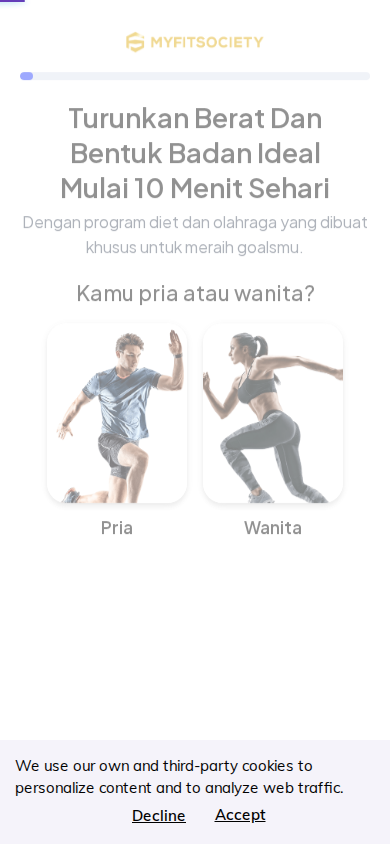
Task: Decline the cookie notice
Action: tap(159, 815)
